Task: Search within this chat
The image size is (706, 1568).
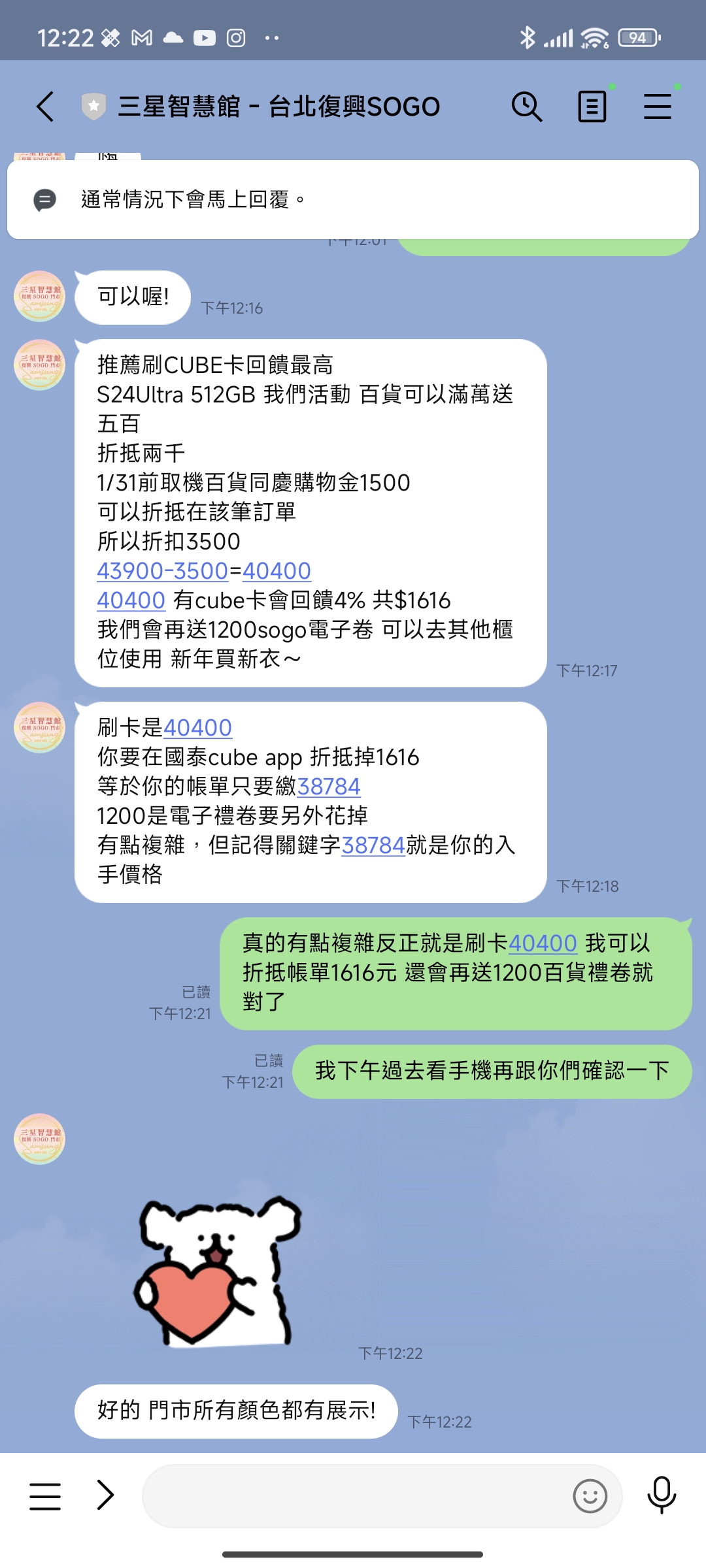Action: click(526, 106)
